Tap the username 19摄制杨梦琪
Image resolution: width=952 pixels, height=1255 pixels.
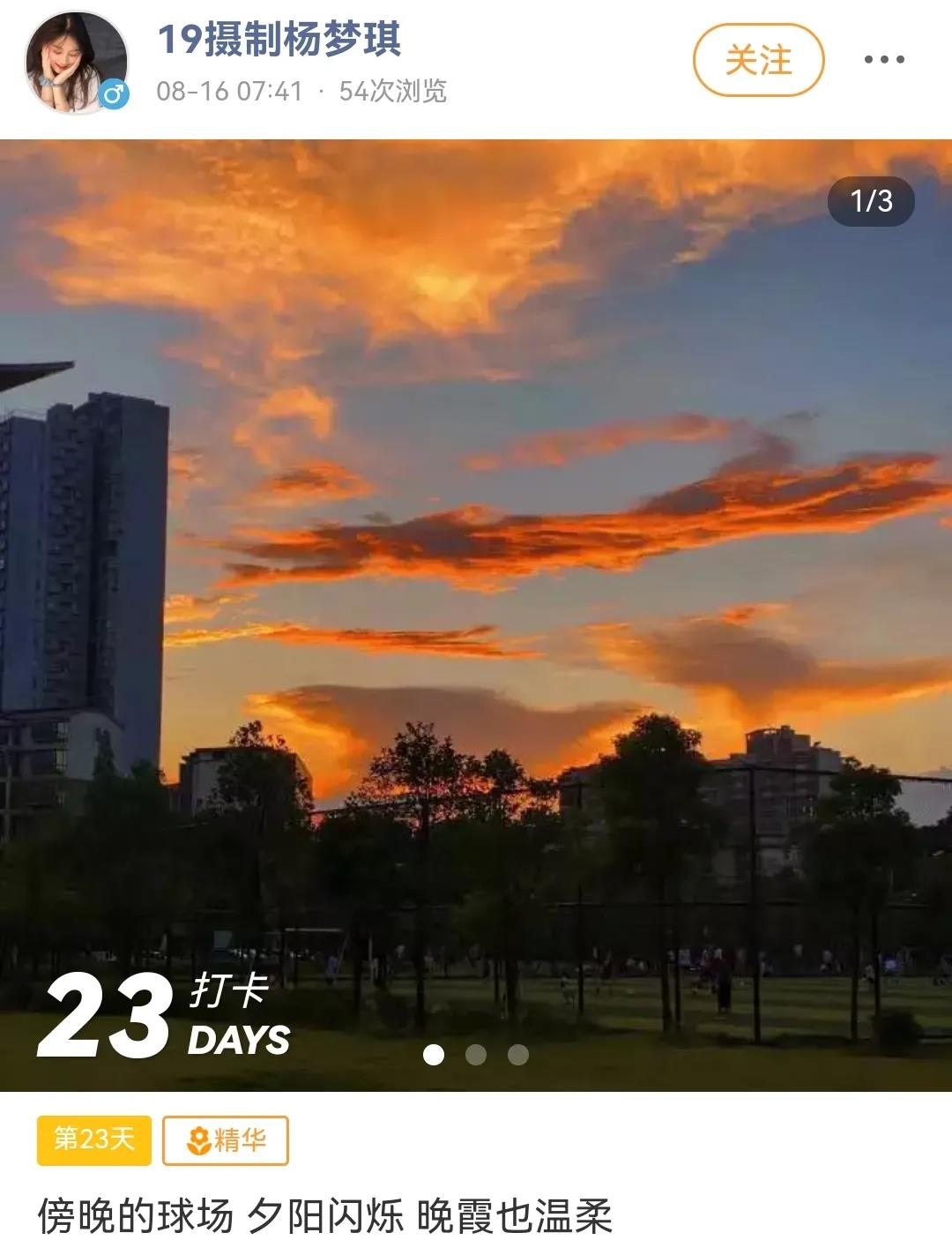pos(279,40)
